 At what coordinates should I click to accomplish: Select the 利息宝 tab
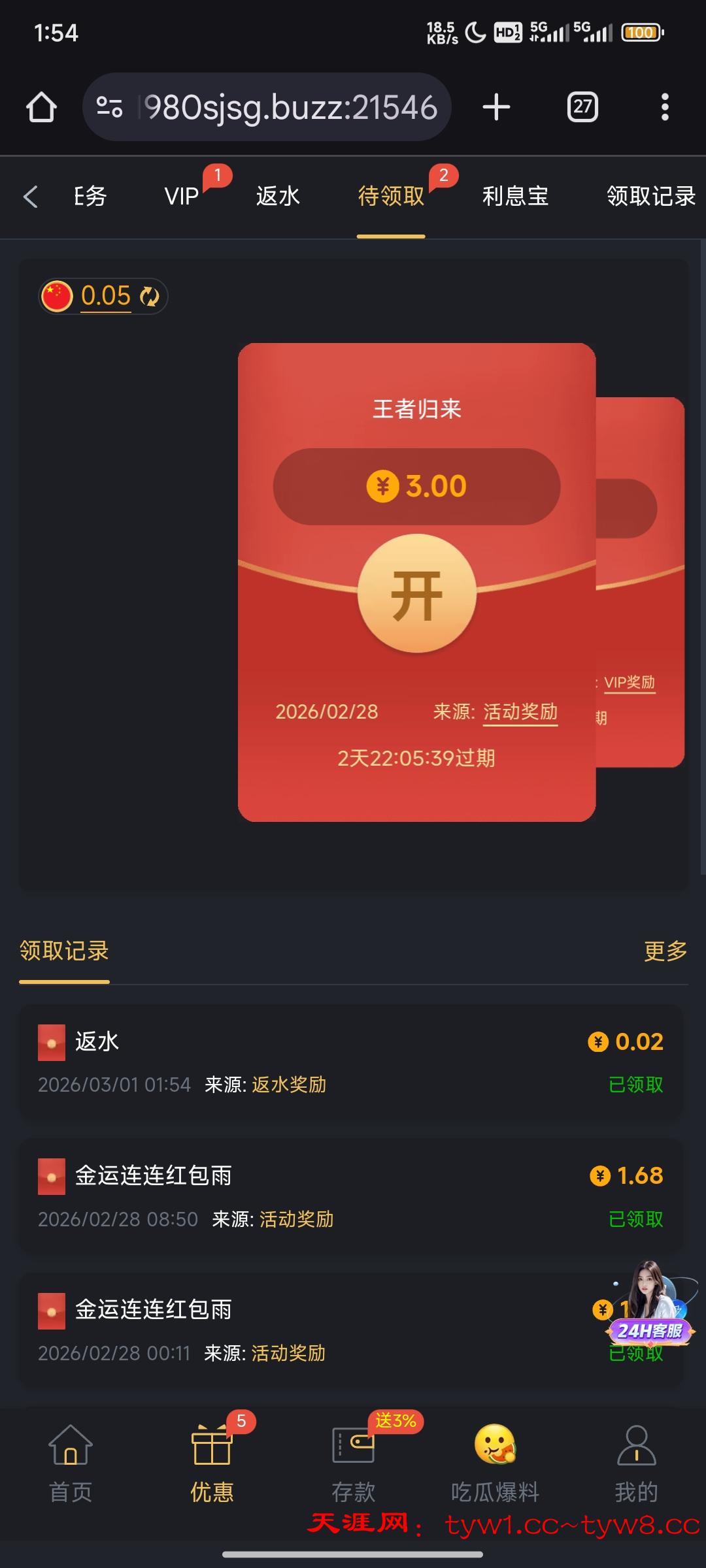(x=515, y=197)
